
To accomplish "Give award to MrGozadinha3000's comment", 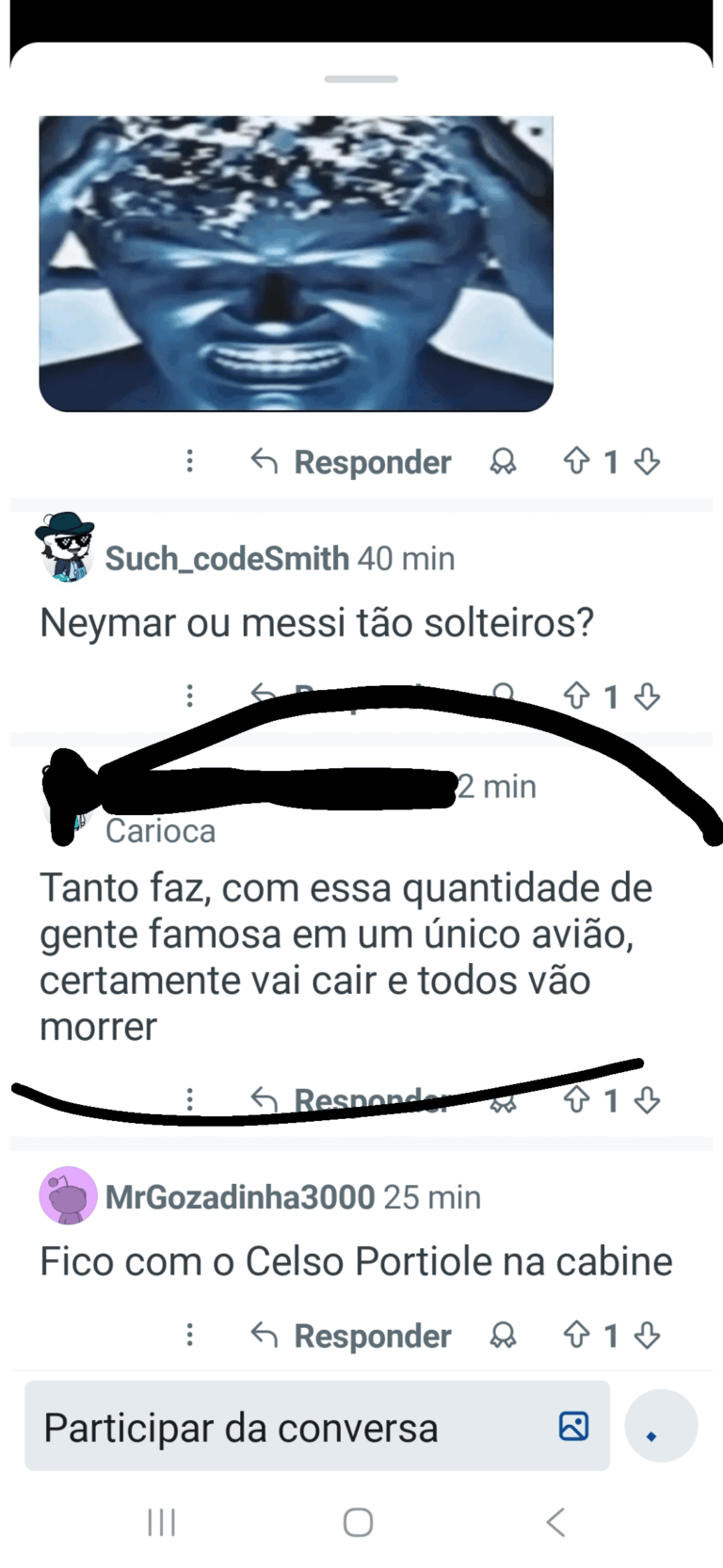I will pos(503,1336).
